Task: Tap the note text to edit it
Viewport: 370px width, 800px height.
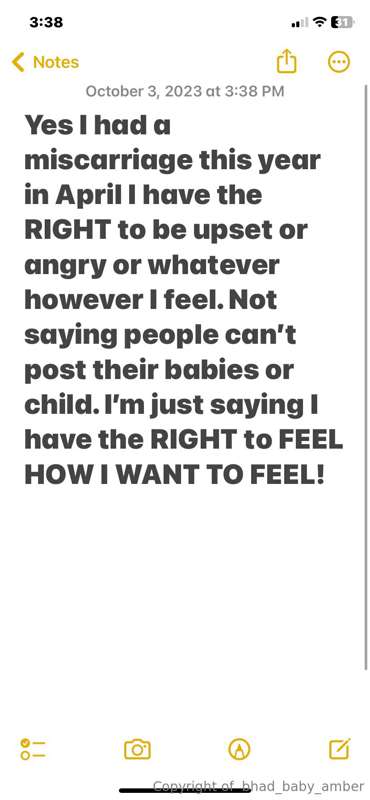Action: [x=183, y=300]
